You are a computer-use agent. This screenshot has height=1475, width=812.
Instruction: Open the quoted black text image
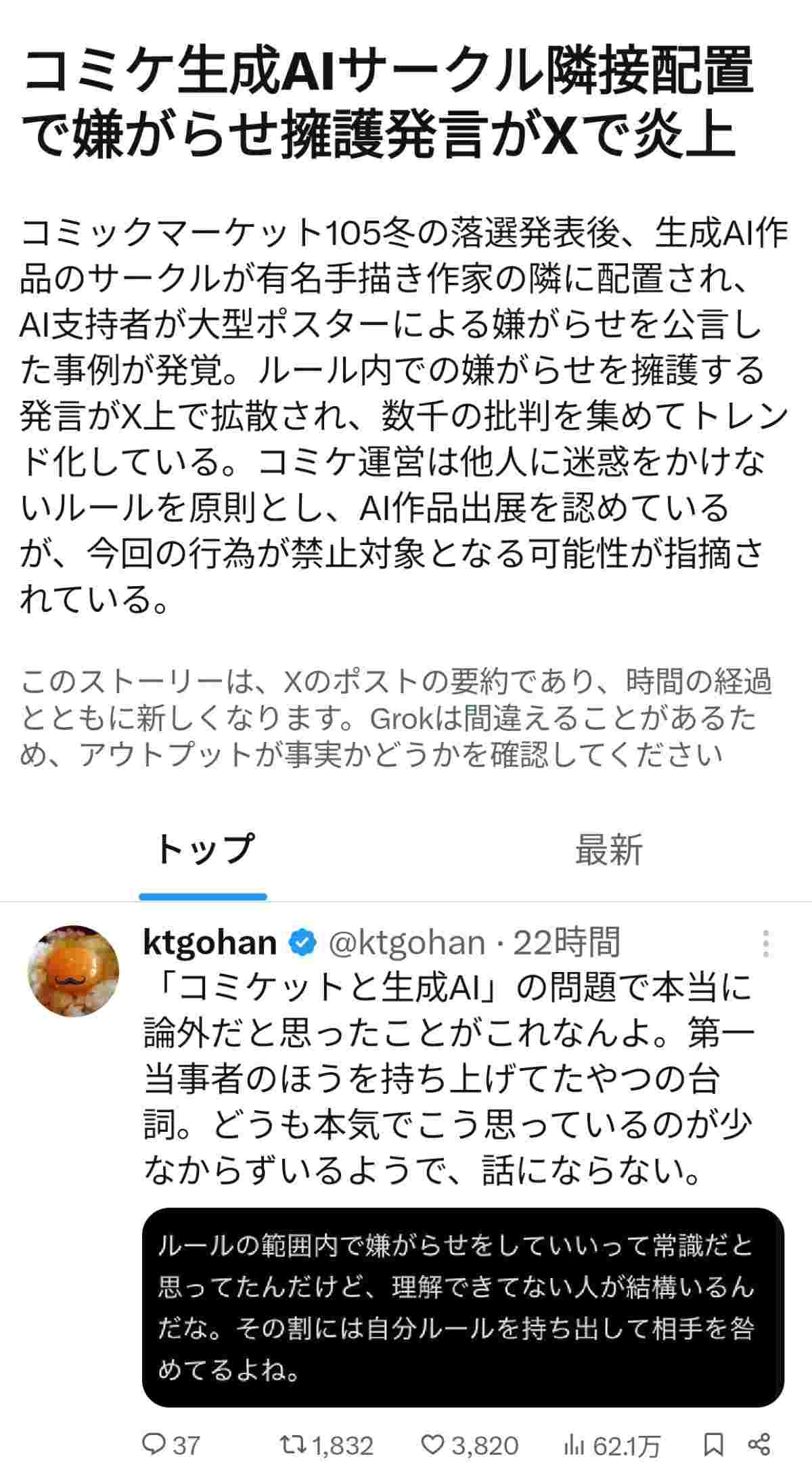(463, 1307)
